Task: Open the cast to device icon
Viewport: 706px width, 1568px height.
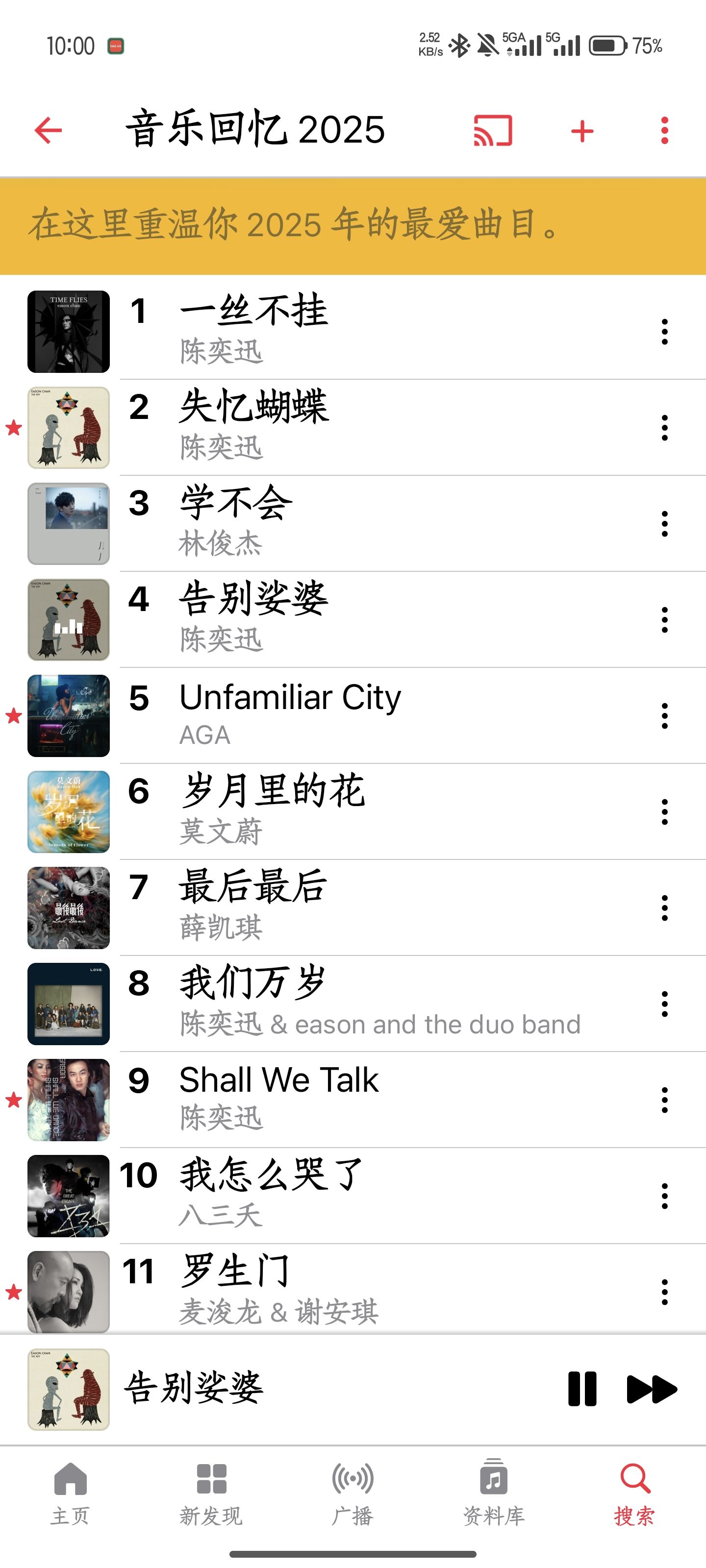Action: (492, 130)
